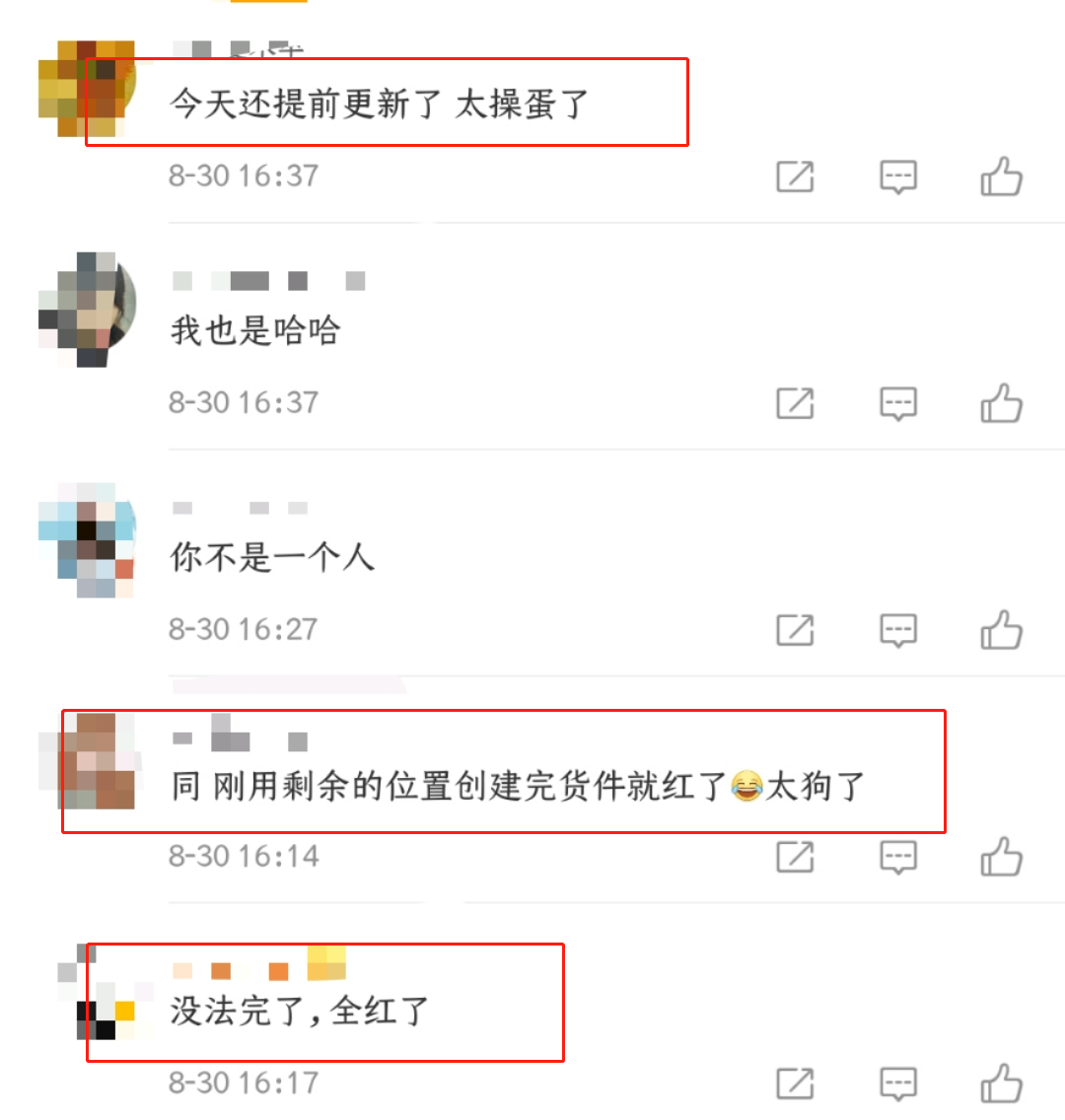Like the comment "你不是一个人"
This screenshot has width=1065, height=1120.
click(x=1001, y=631)
